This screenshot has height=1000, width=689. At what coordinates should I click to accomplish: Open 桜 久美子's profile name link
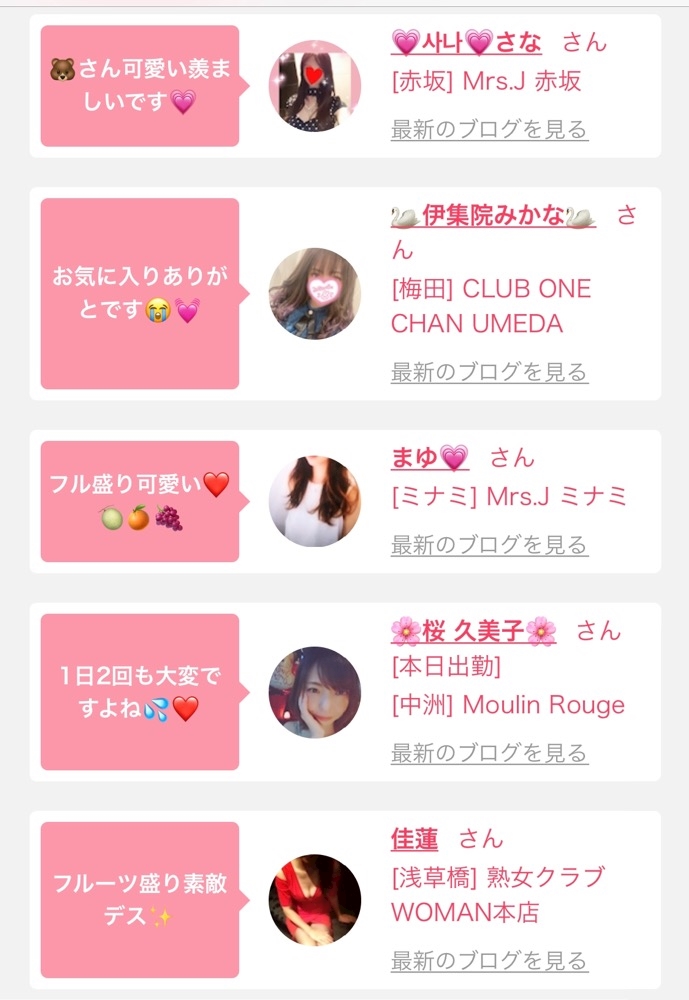pos(473,630)
